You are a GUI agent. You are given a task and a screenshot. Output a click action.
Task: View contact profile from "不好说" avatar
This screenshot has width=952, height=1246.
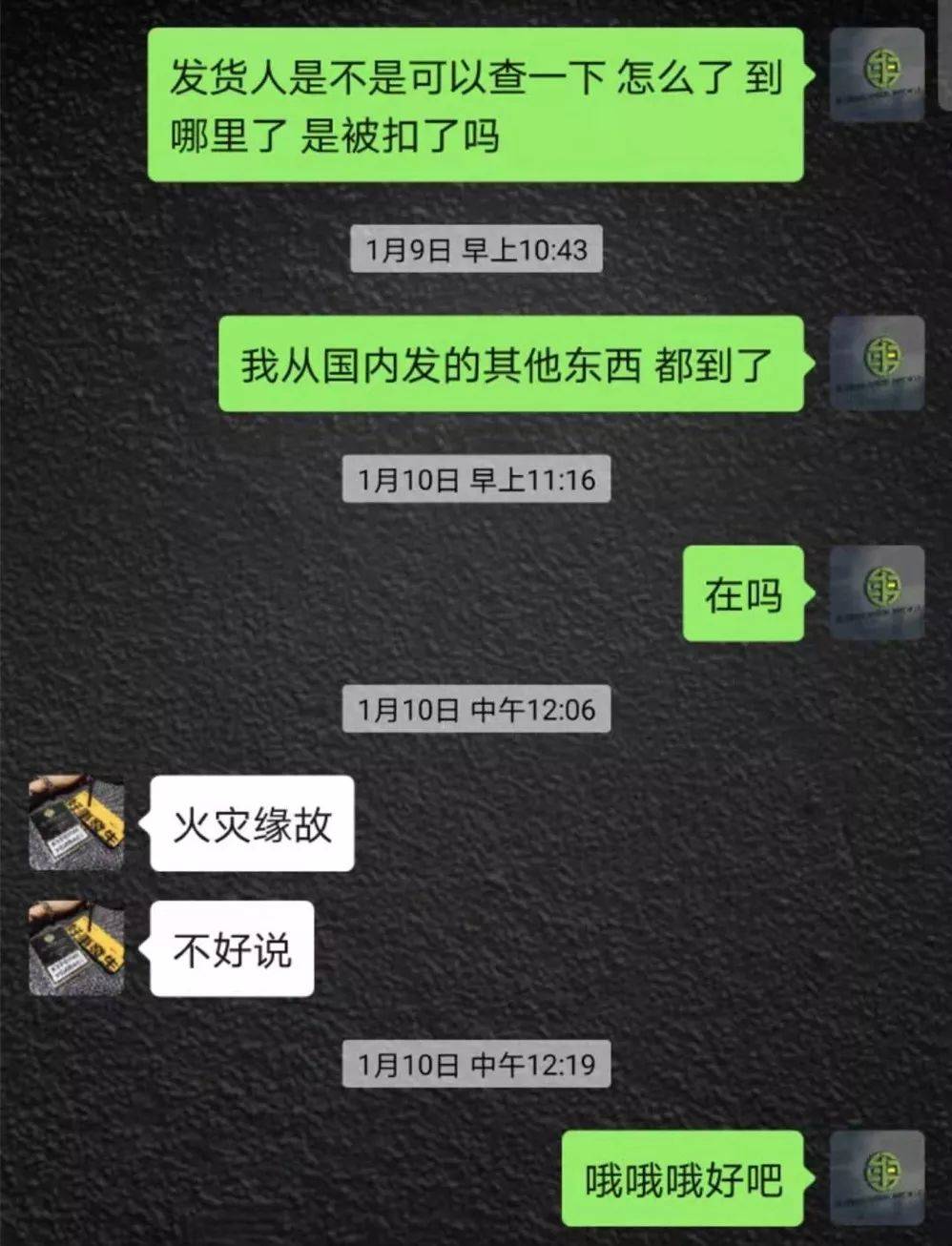pos(76,948)
